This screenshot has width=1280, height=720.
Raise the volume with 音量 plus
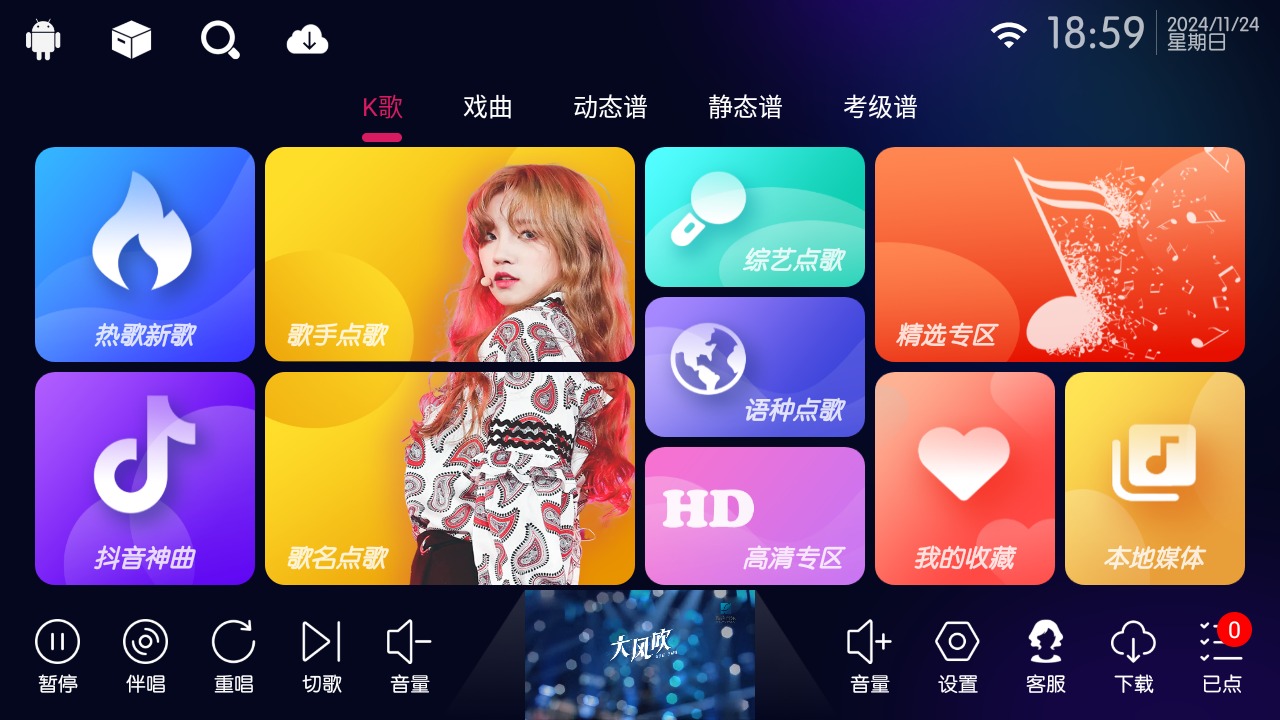tap(869, 655)
